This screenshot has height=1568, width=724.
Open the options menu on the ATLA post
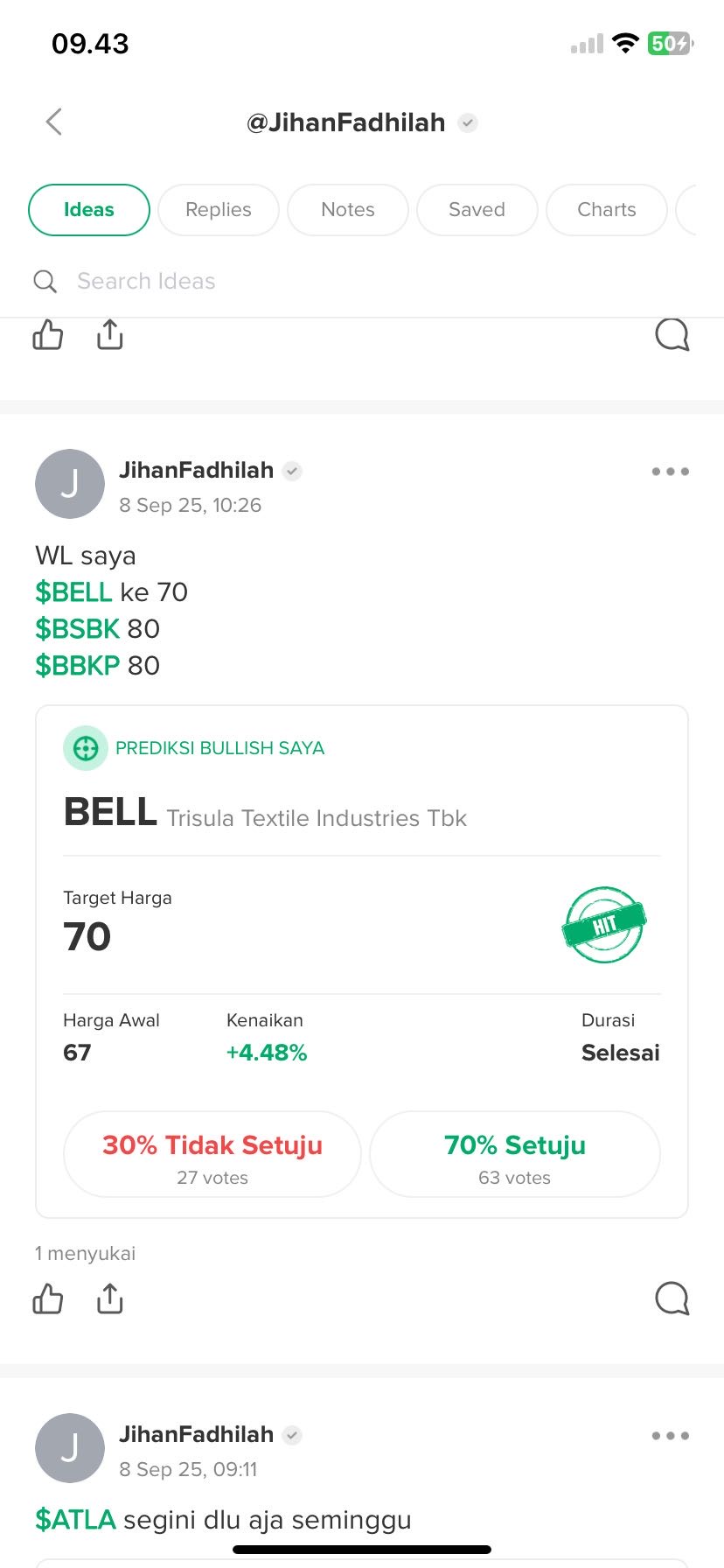point(669,1435)
